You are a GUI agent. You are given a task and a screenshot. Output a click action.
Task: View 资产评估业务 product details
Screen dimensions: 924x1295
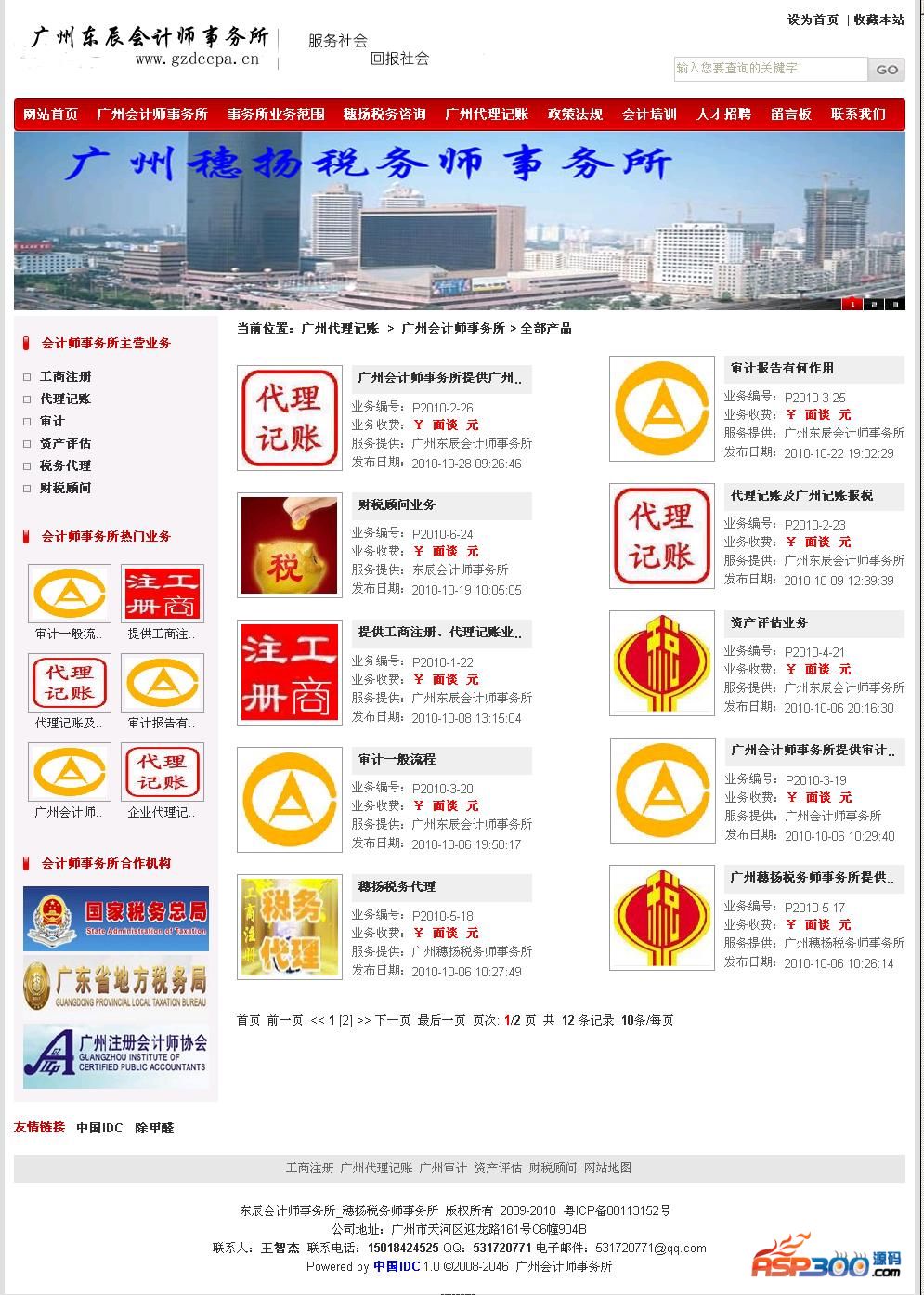[769, 622]
